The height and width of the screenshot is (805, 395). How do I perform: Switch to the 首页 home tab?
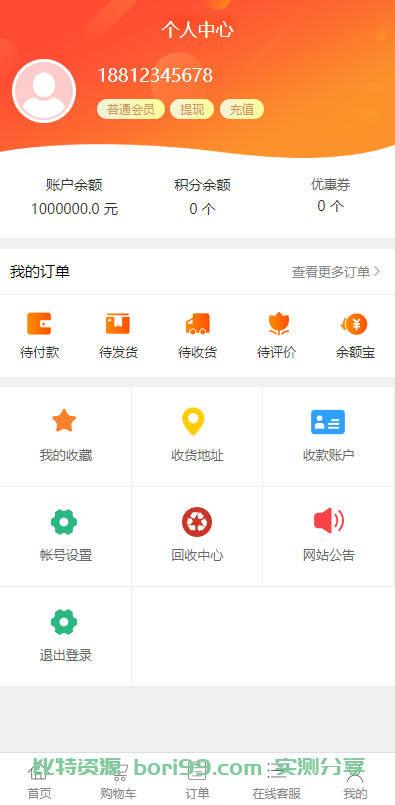click(40, 780)
